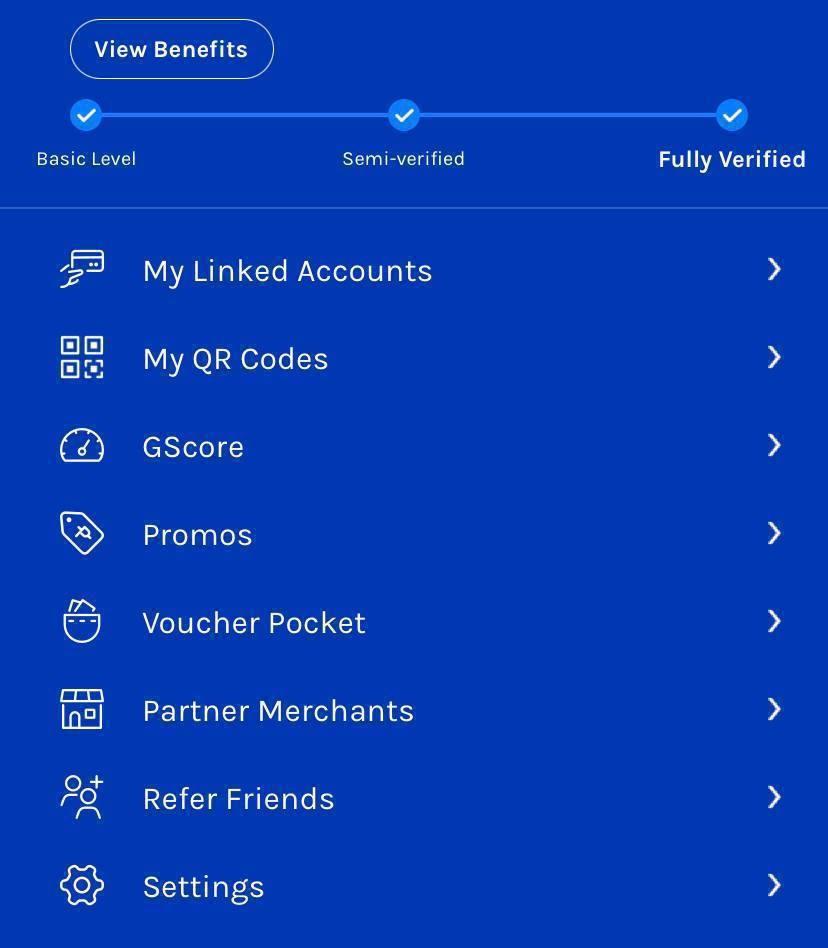Click the View Benefits button
The image size is (828, 948).
coord(171,48)
